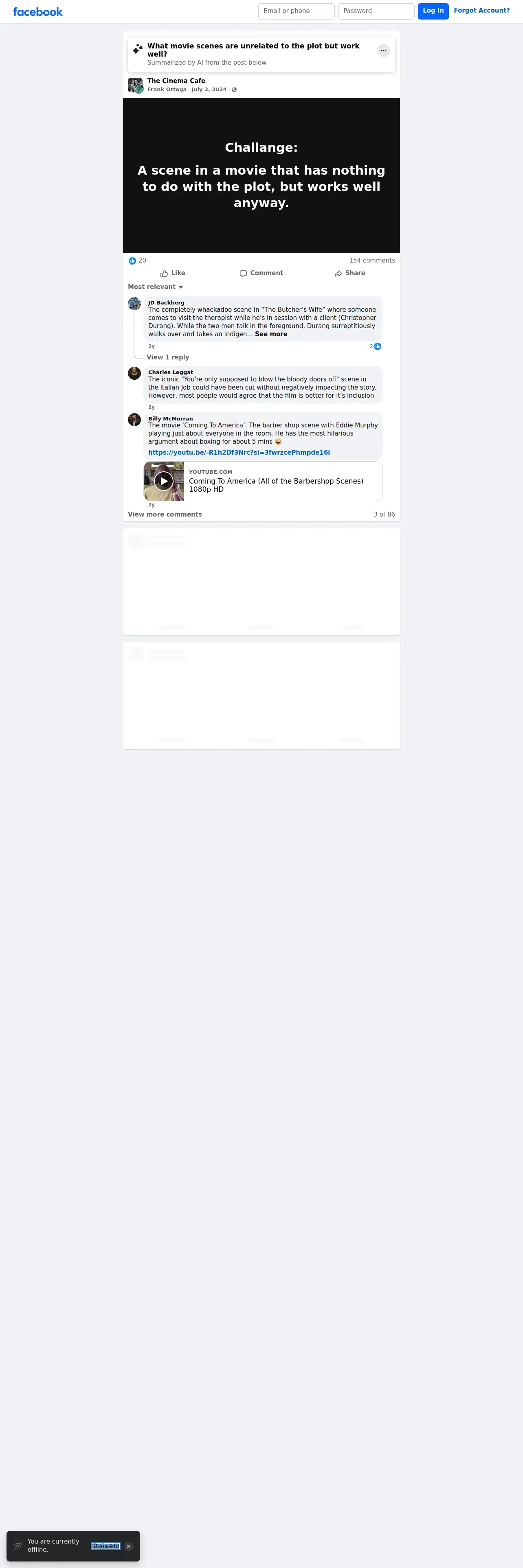Open the Forgot Account link
This screenshot has height=1568, width=523.
click(481, 10)
